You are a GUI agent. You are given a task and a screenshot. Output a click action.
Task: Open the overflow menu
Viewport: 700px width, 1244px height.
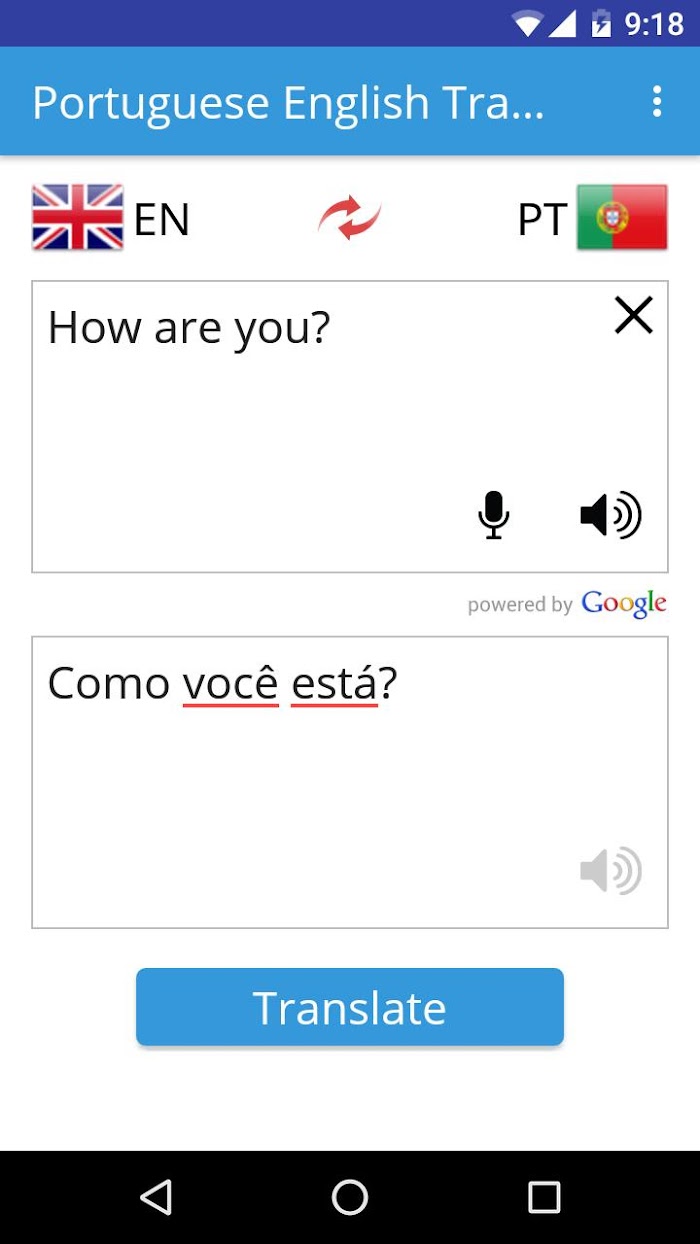pyautogui.click(x=656, y=102)
